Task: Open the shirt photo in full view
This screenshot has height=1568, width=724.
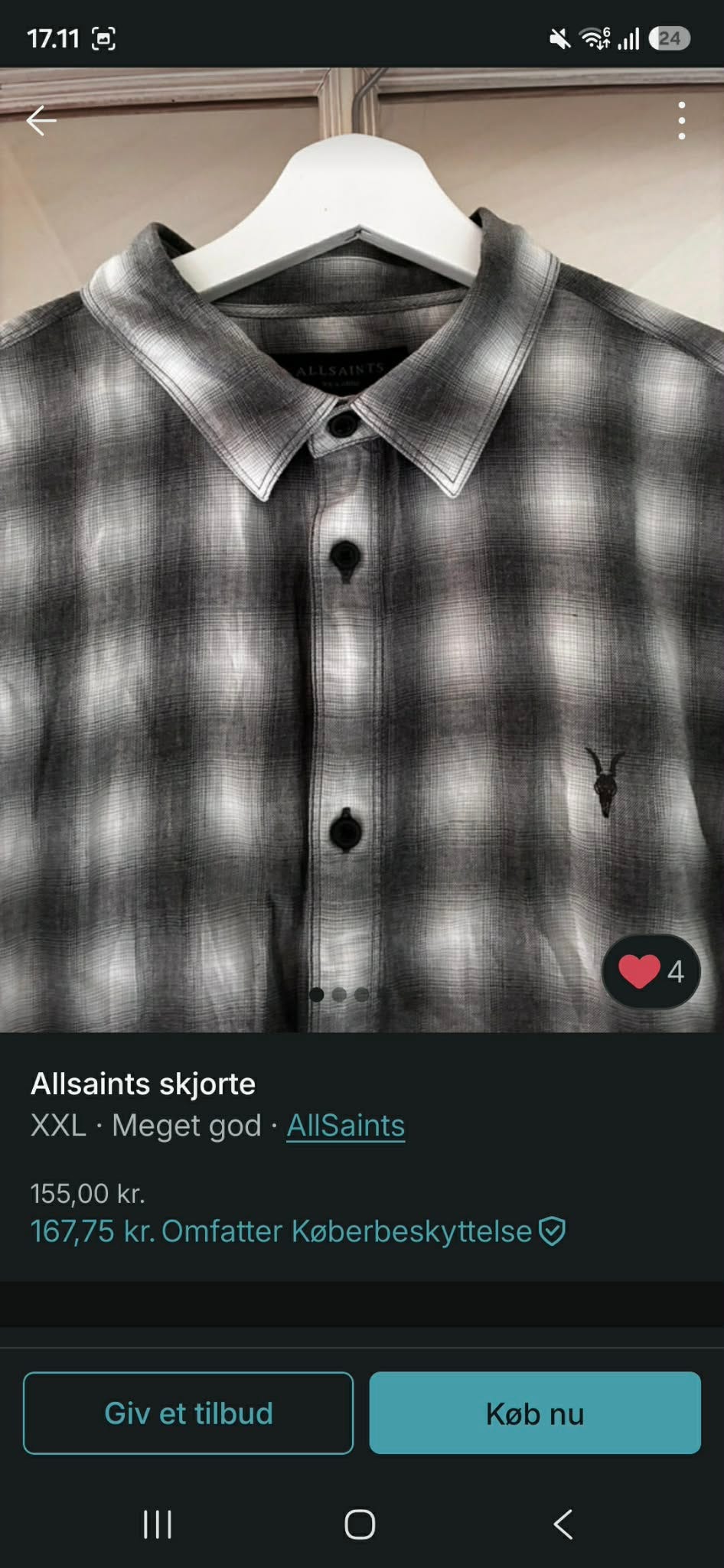Action: [x=362, y=549]
